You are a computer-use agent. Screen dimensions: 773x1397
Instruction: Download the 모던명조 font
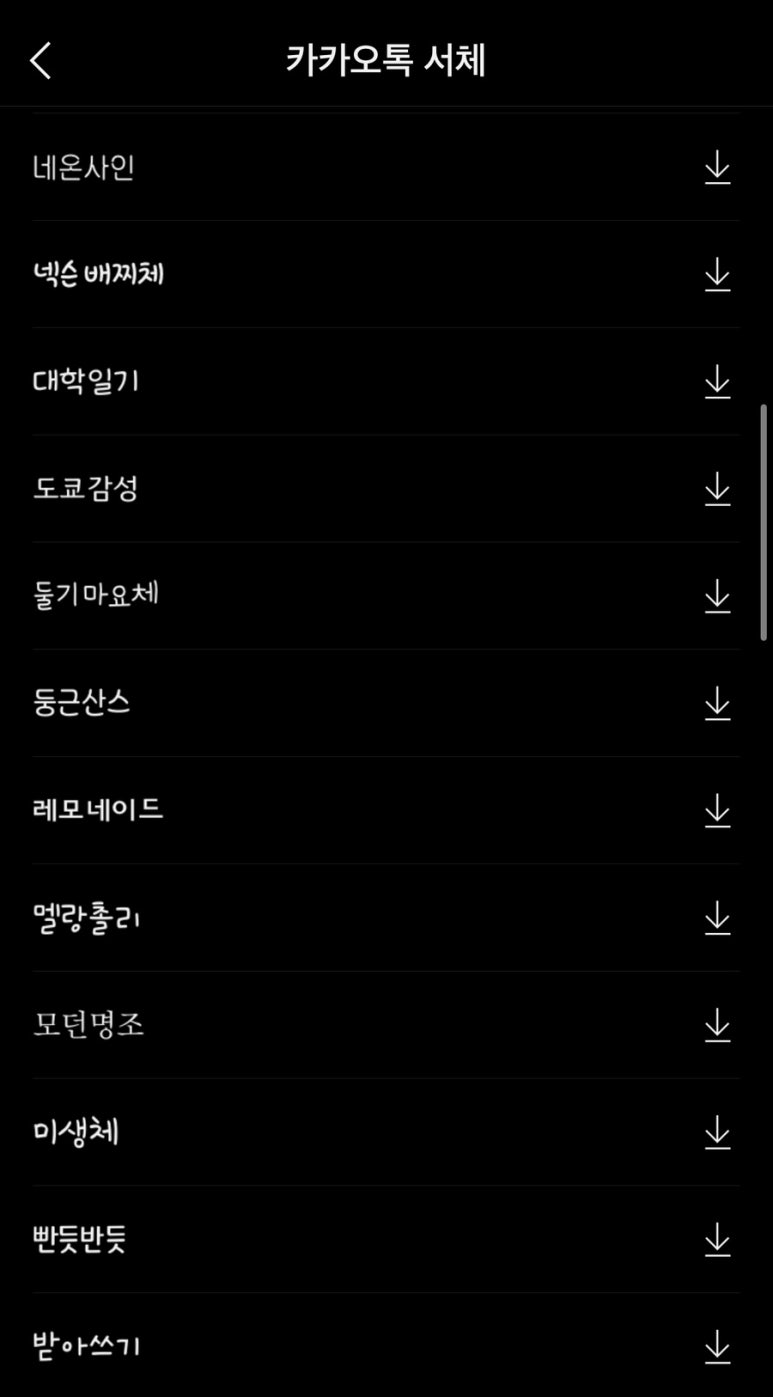(x=717, y=1025)
